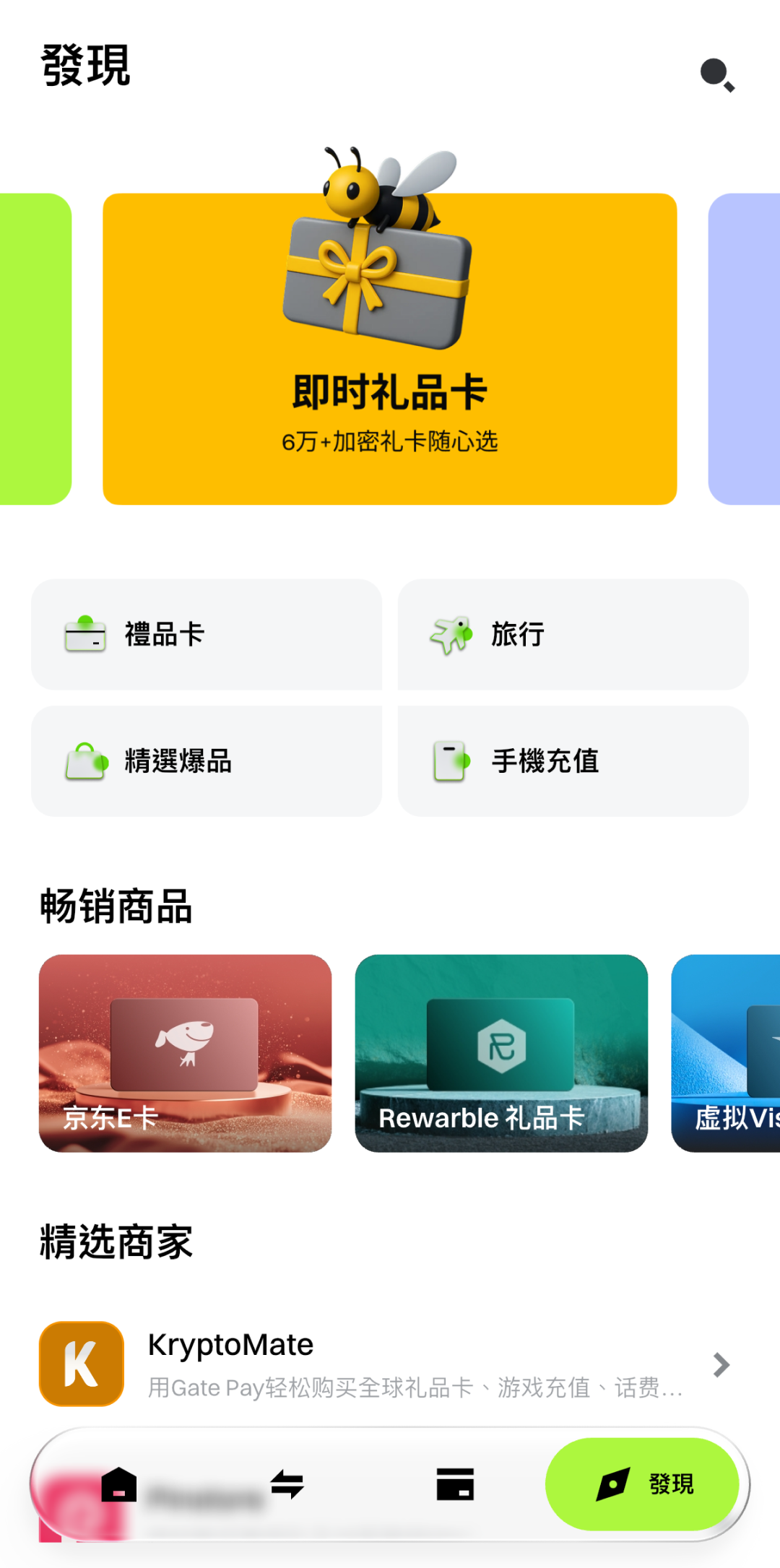Switch to the card wallet tab
Viewport: 780px width, 1568px height.
pos(455,1485)
